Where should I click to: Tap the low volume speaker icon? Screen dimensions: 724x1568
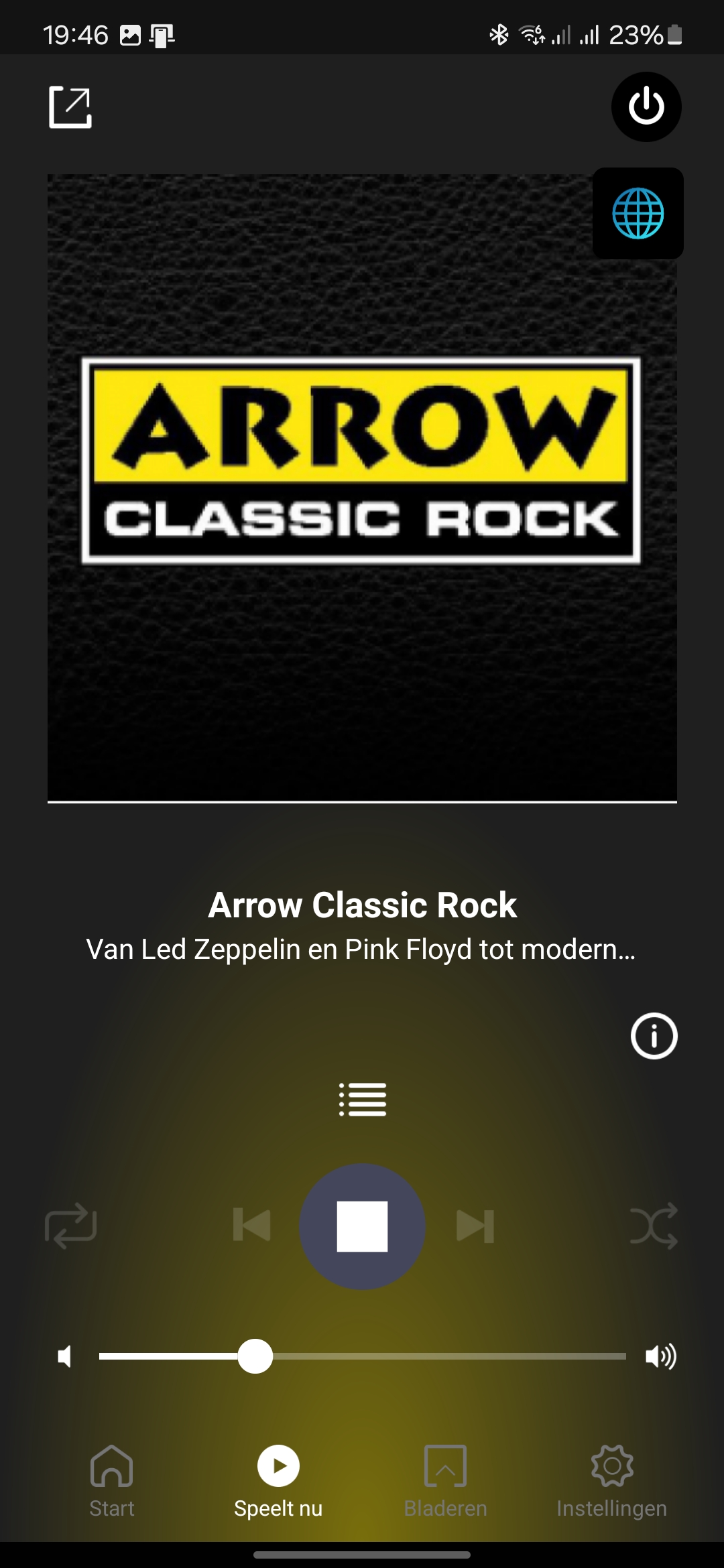click(x=64, y=1357)
